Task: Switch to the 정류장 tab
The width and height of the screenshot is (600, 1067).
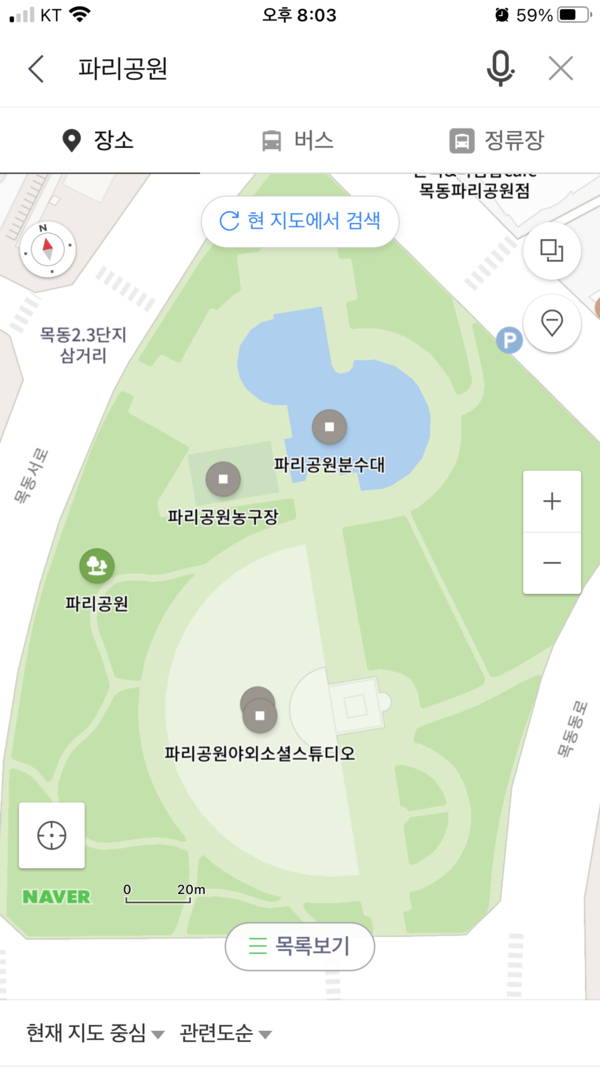Action: point(497,140)
